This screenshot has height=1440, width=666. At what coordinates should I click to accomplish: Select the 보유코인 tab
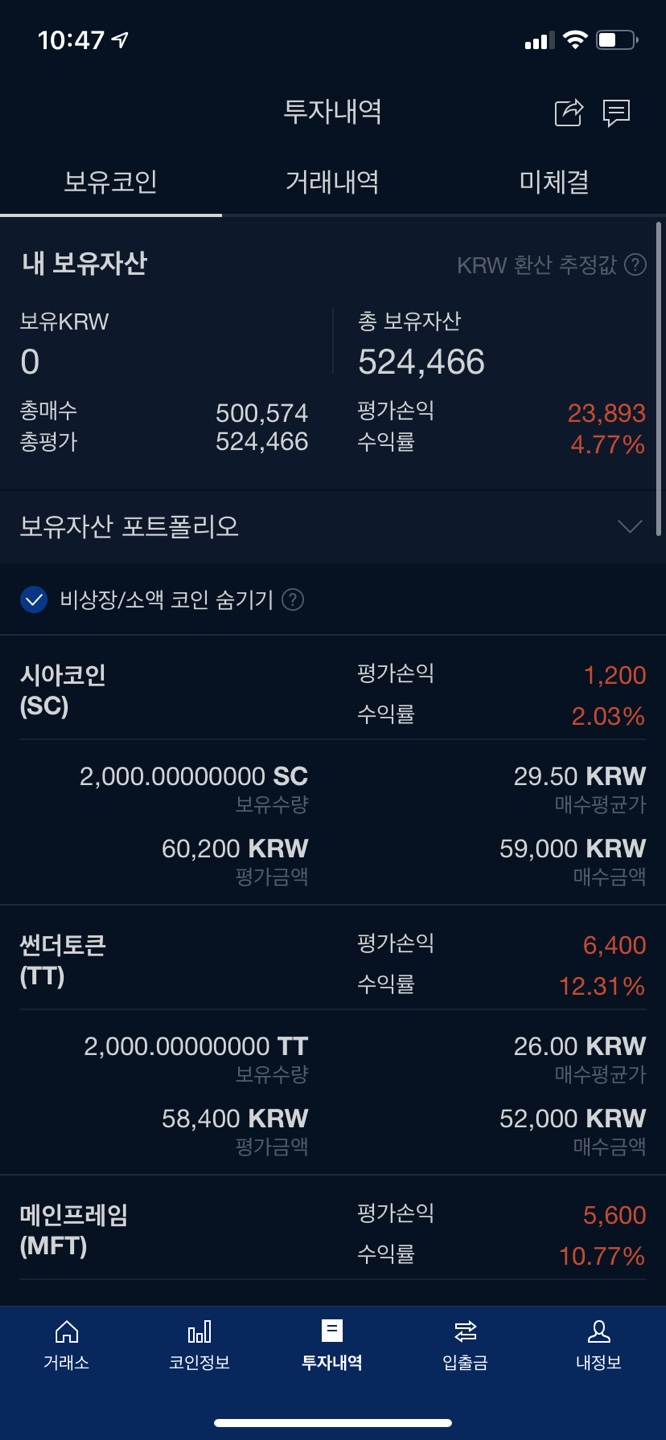point(111,182)
